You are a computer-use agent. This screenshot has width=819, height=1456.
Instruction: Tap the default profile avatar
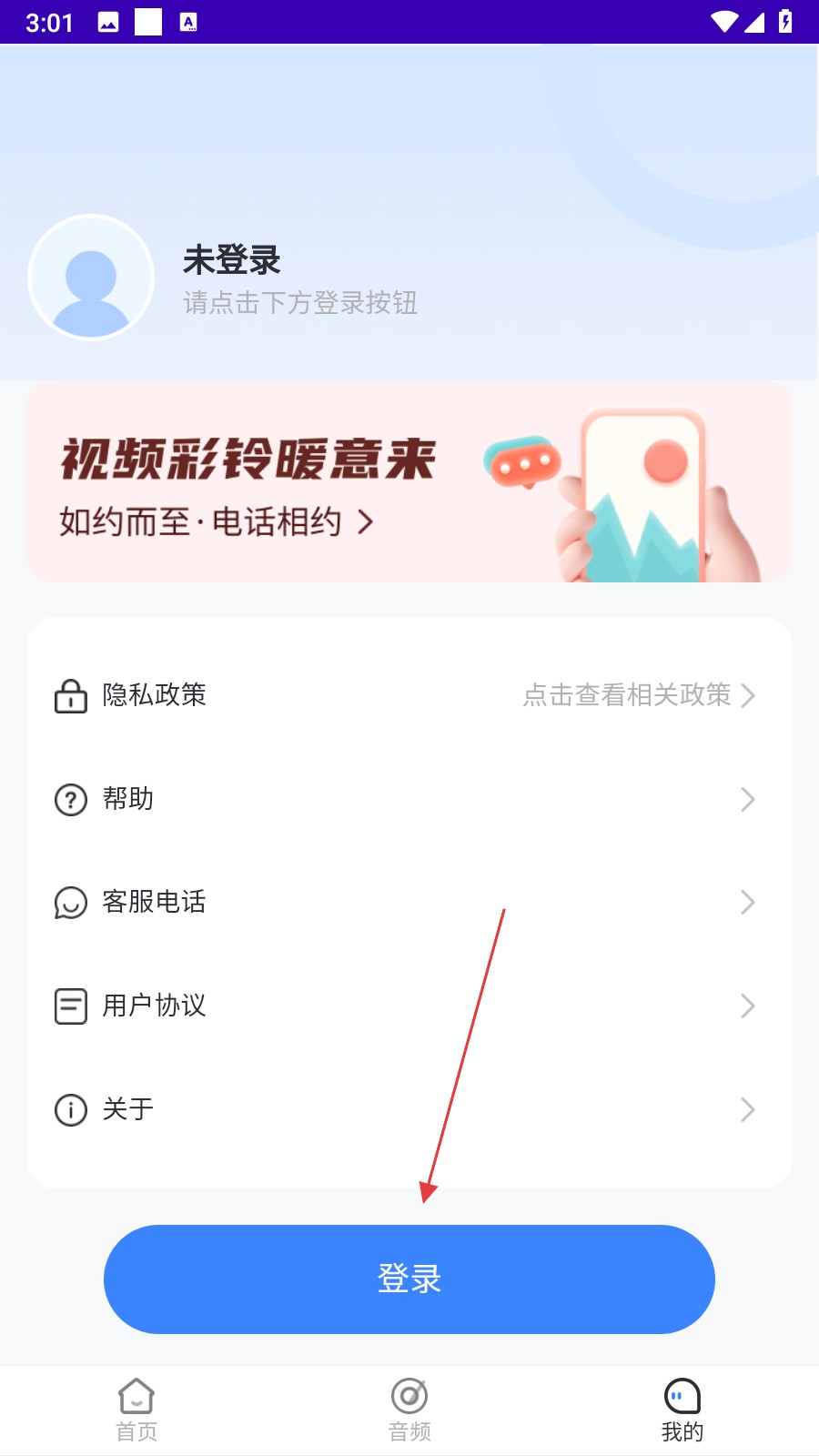91,278
